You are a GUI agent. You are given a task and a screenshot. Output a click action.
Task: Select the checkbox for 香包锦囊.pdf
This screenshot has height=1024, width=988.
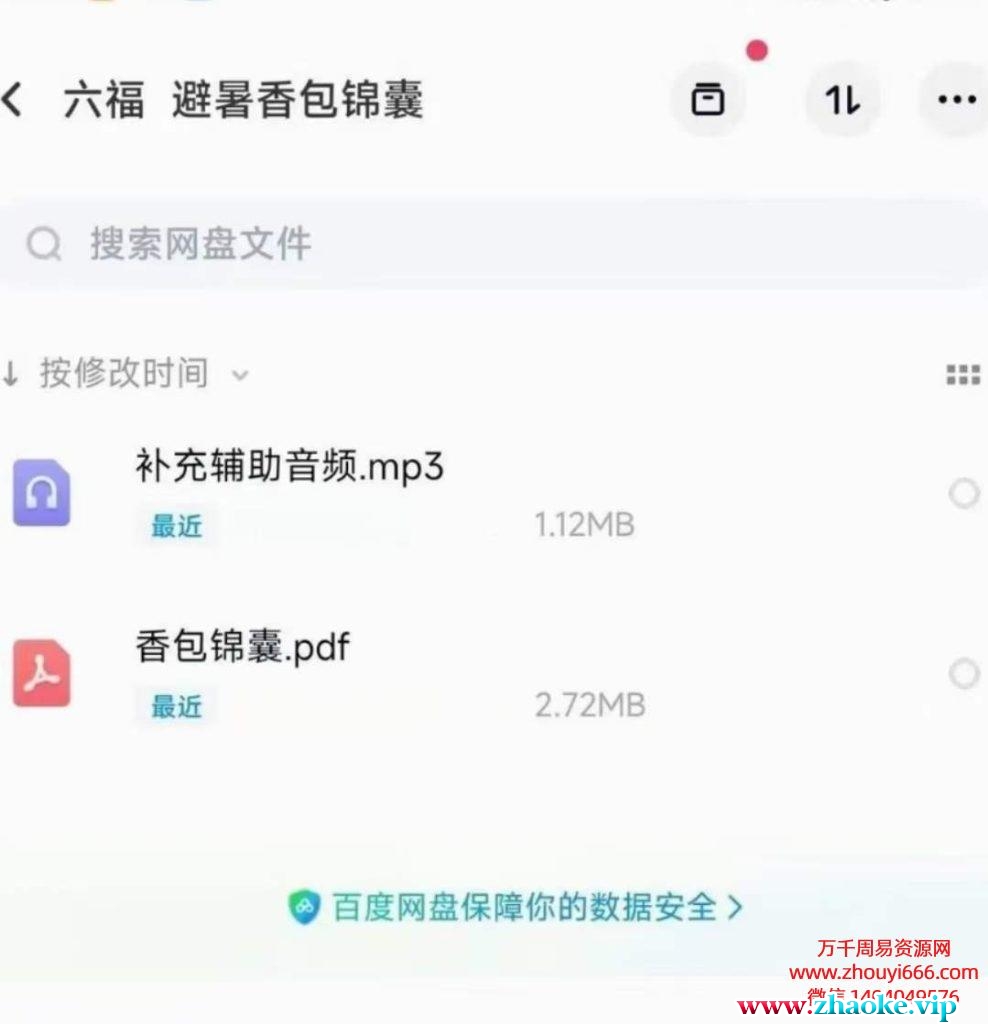click(963, 673)
